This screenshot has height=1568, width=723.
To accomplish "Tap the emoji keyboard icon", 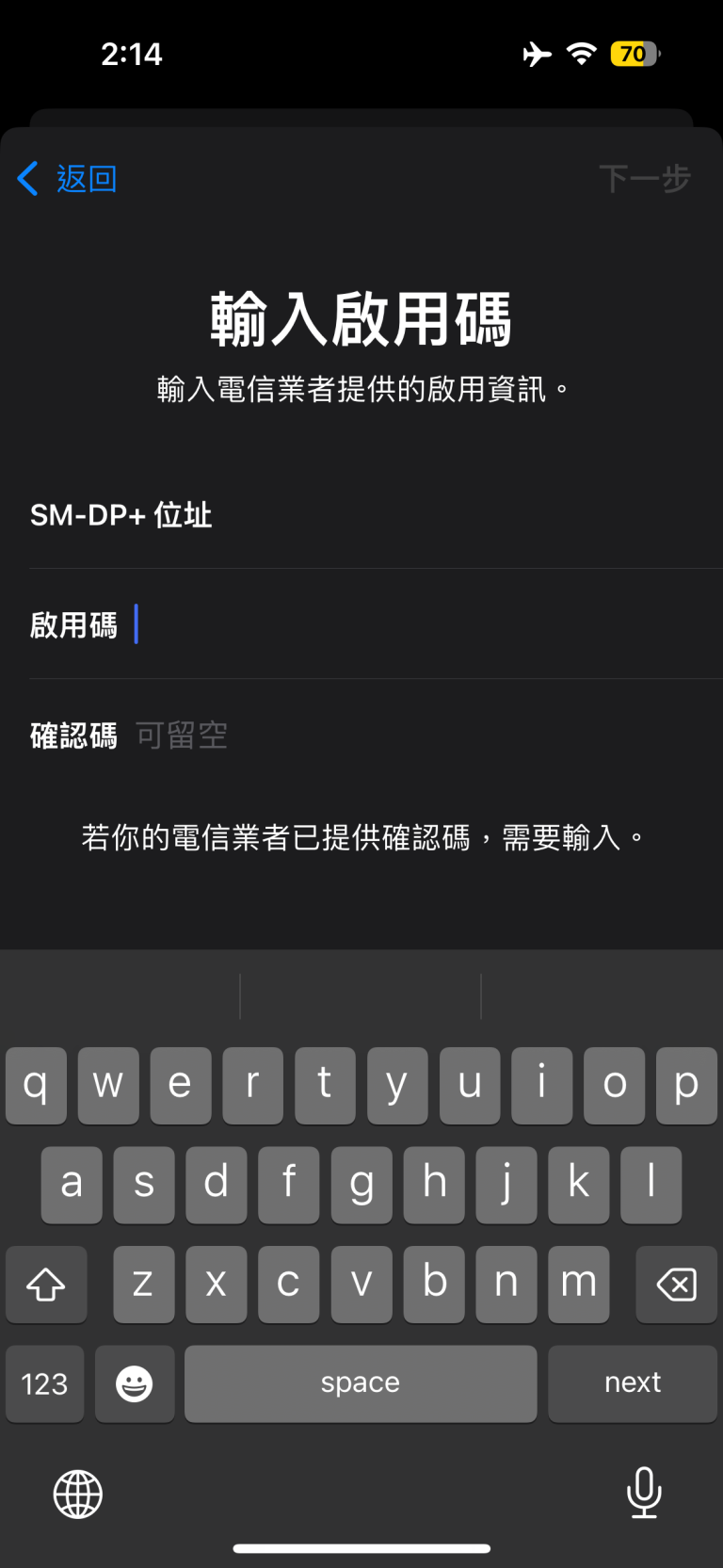I will click(x=135, y=1383).
